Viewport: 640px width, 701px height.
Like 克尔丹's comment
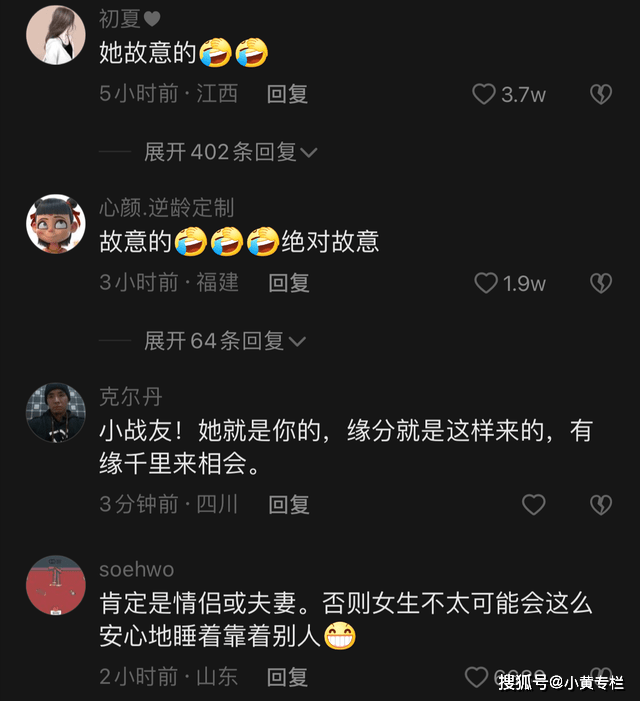coord(534,504)
